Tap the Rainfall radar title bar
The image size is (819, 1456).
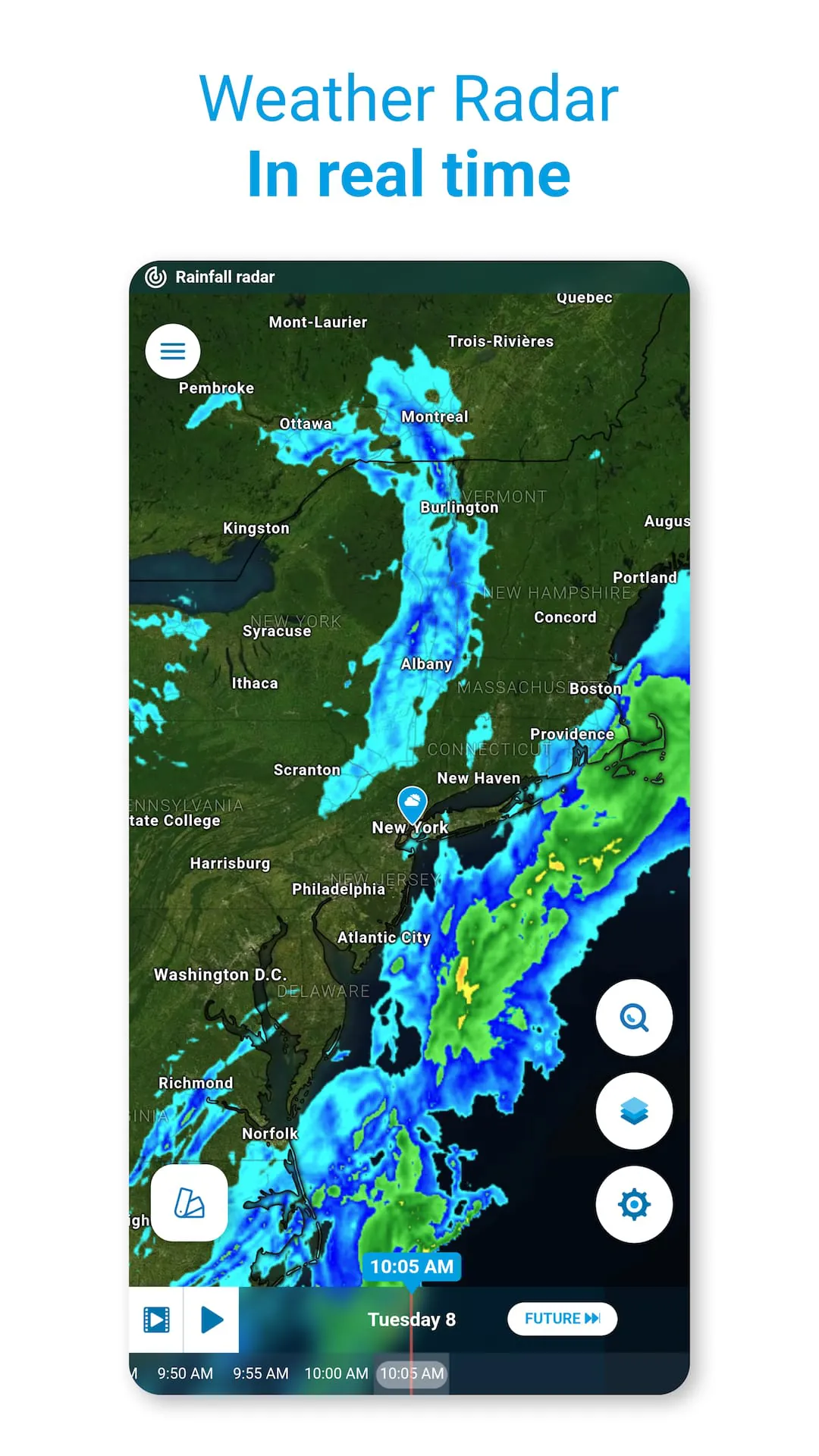224,277
